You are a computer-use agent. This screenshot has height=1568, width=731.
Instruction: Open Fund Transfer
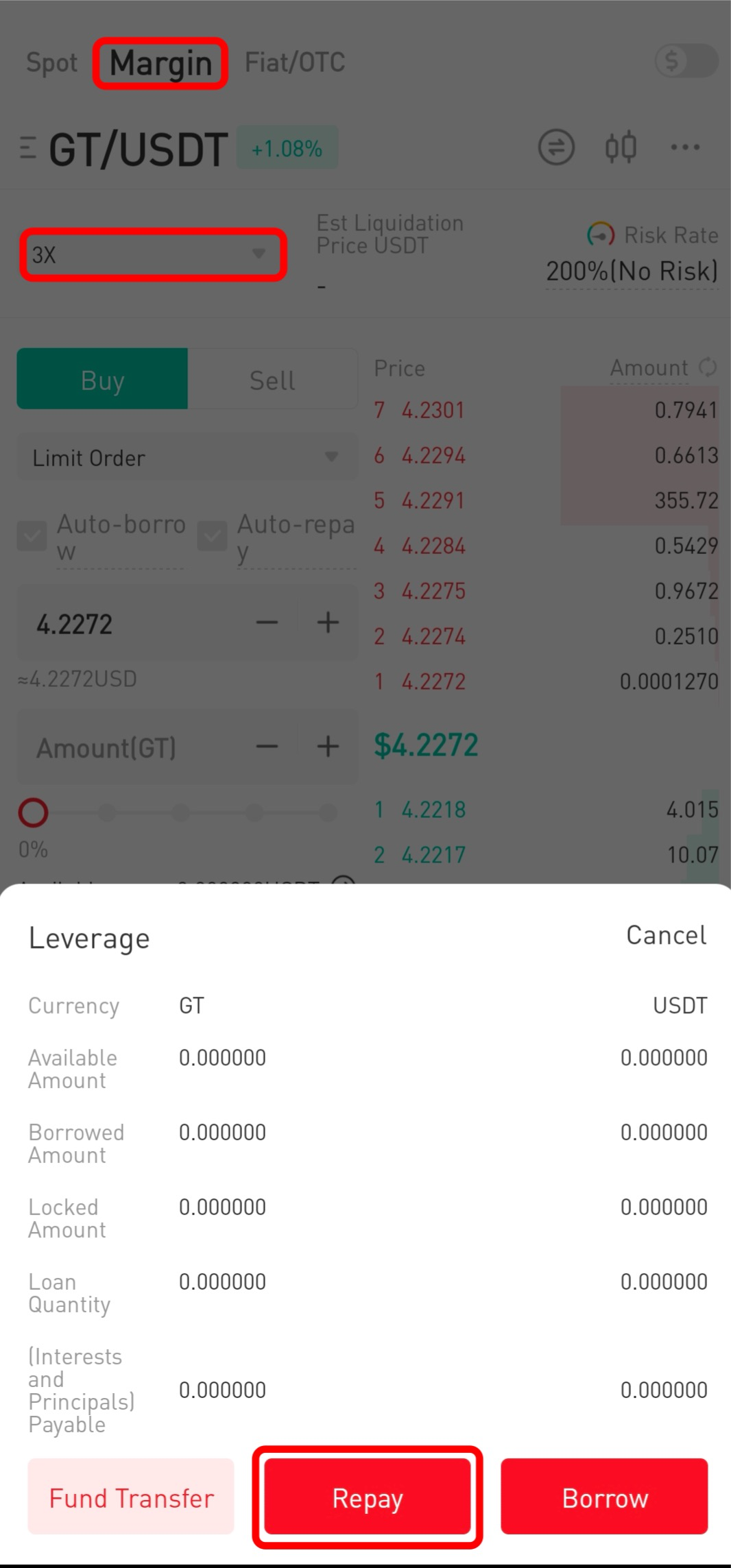[x=131, y=1497]
